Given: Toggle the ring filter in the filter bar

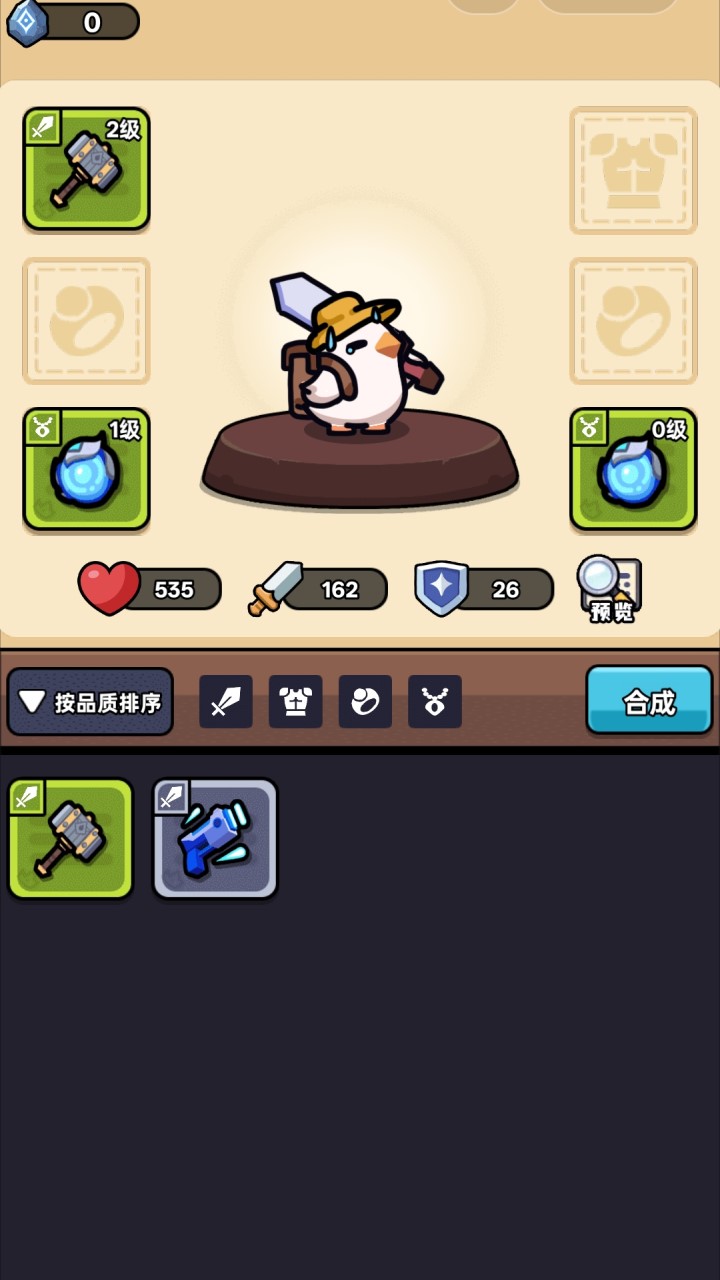Looking at the screenshot, I should pos(365,701).
